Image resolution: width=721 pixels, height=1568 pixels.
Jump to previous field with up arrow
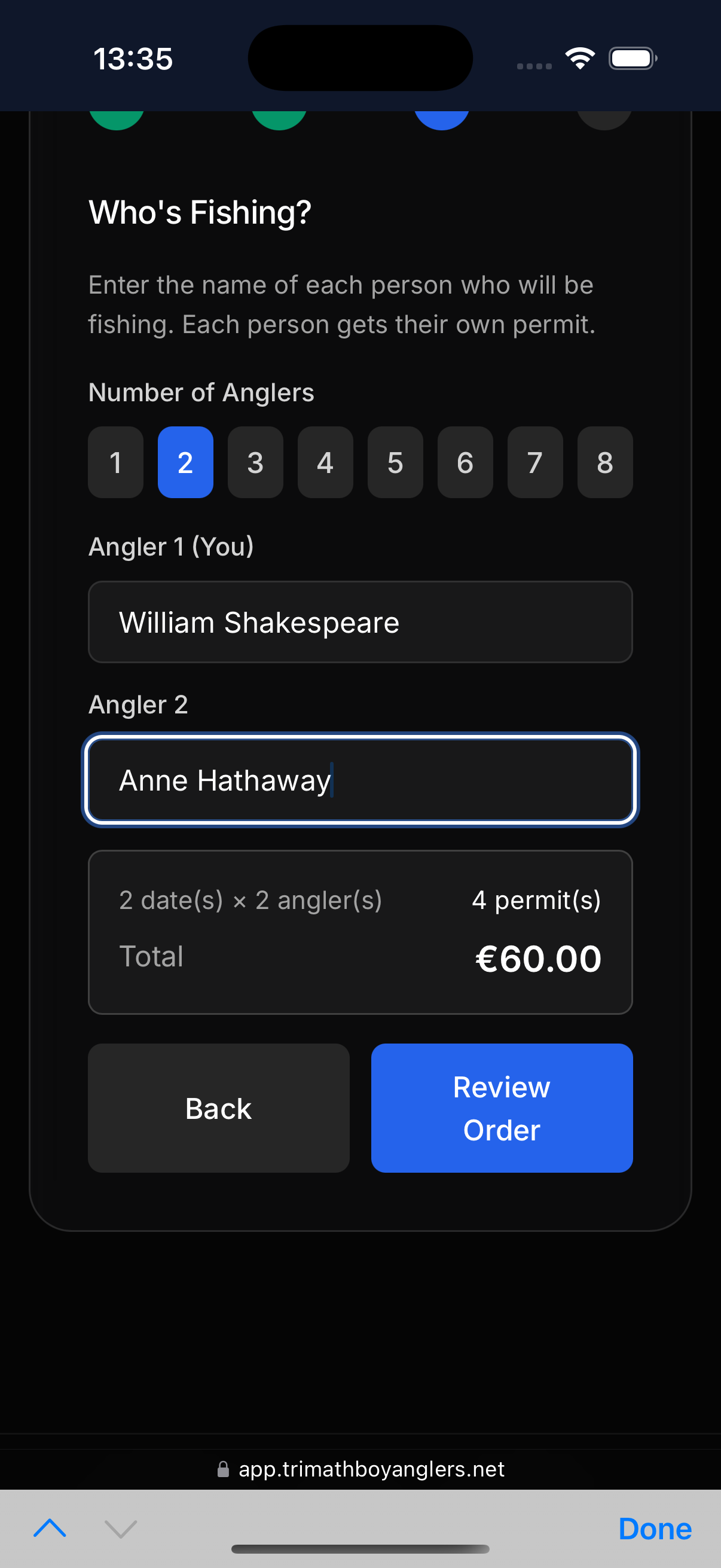pos(50,1528)
